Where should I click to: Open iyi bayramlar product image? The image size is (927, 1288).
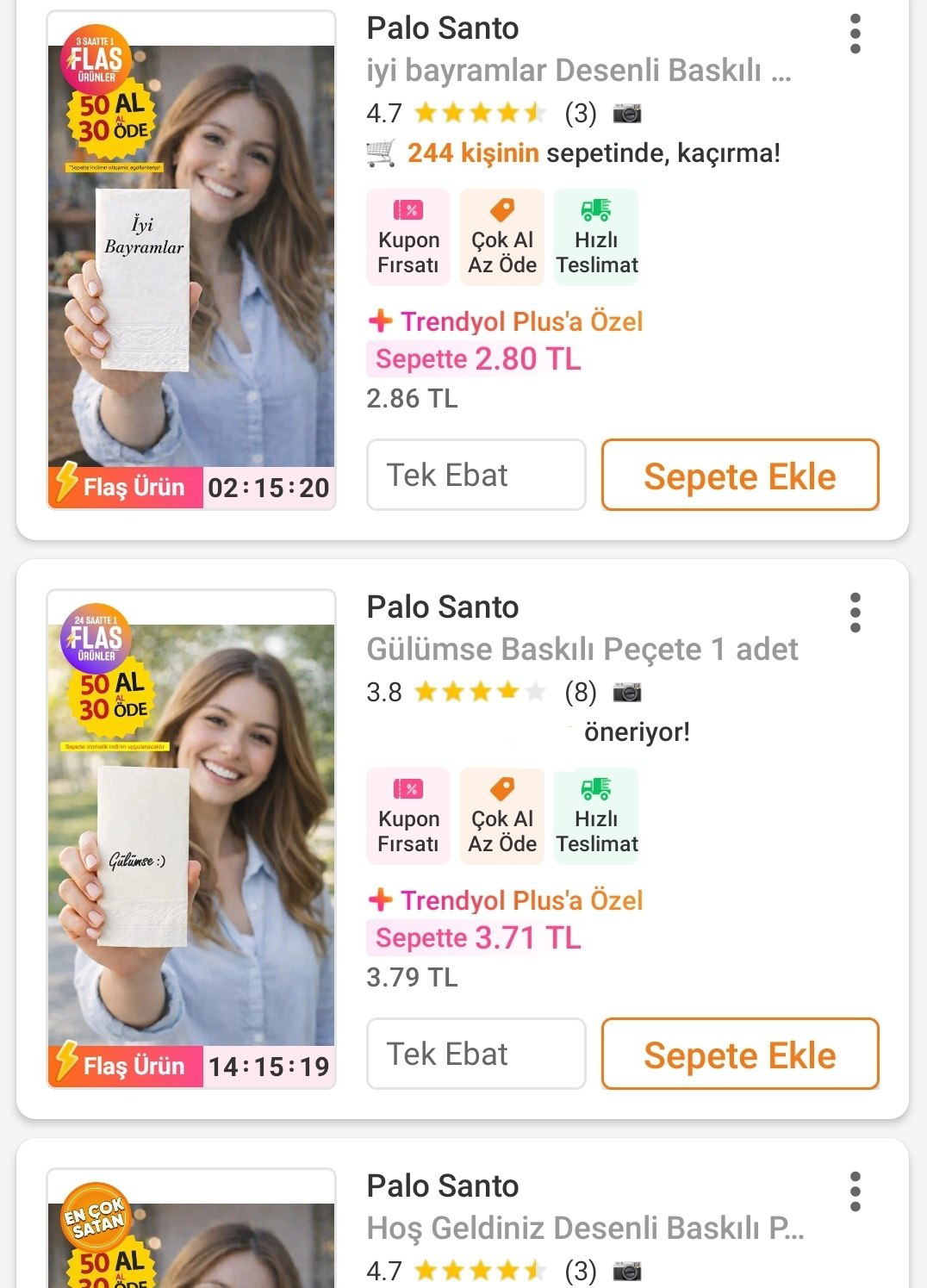pyautogui.click(x=191, y=258)
